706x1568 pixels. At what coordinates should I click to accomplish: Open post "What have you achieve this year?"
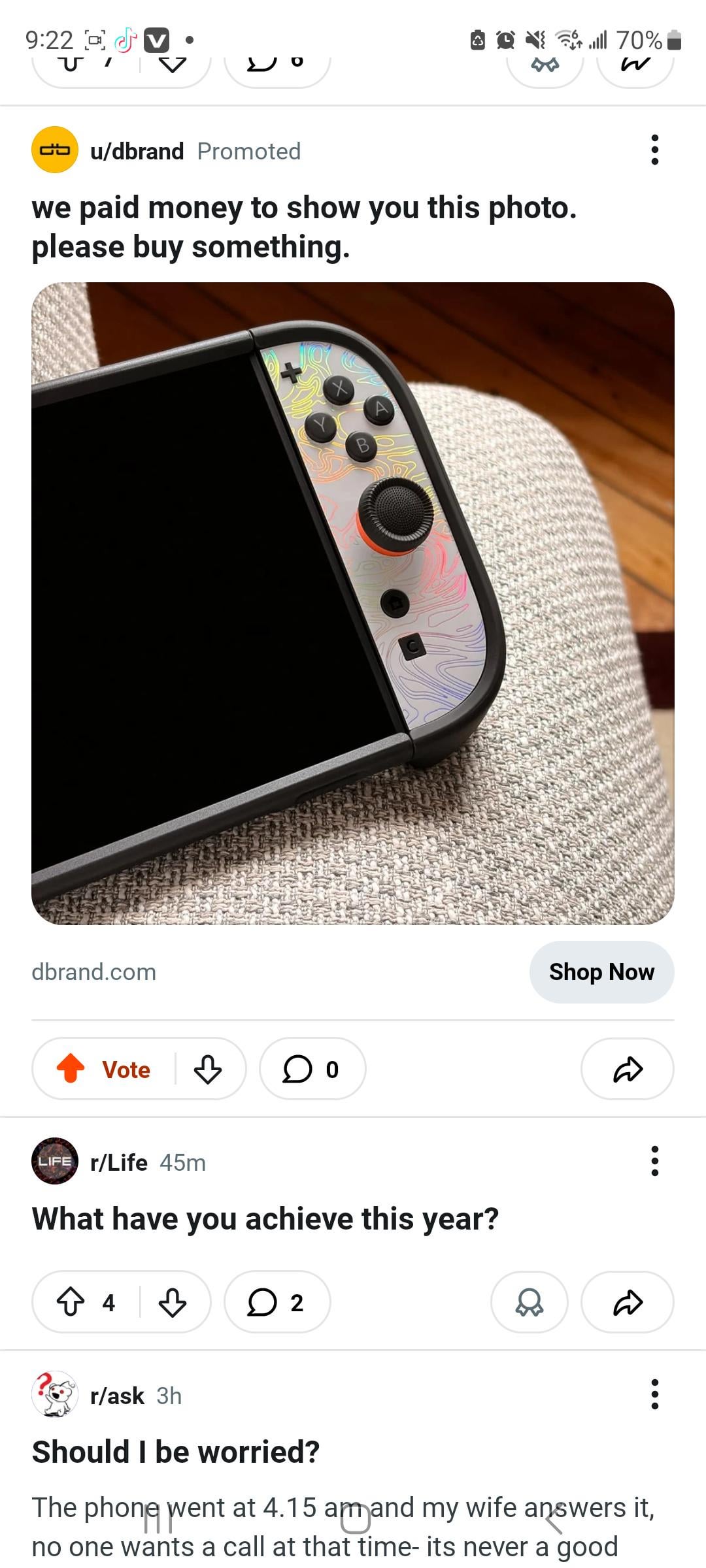(x=265, y=1219)
